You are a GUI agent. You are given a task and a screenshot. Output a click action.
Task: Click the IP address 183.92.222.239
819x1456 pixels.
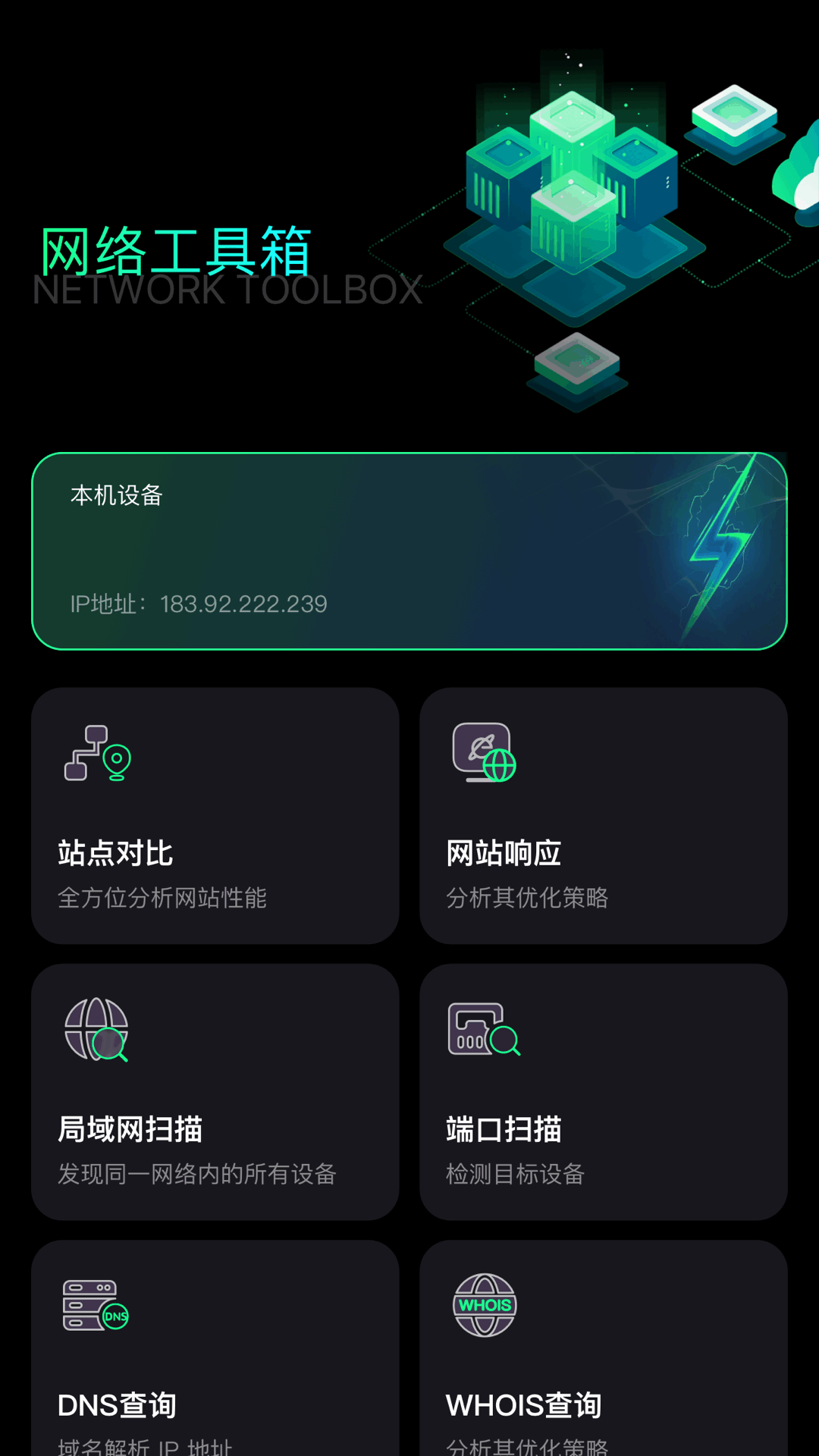(x=199, y=604)
